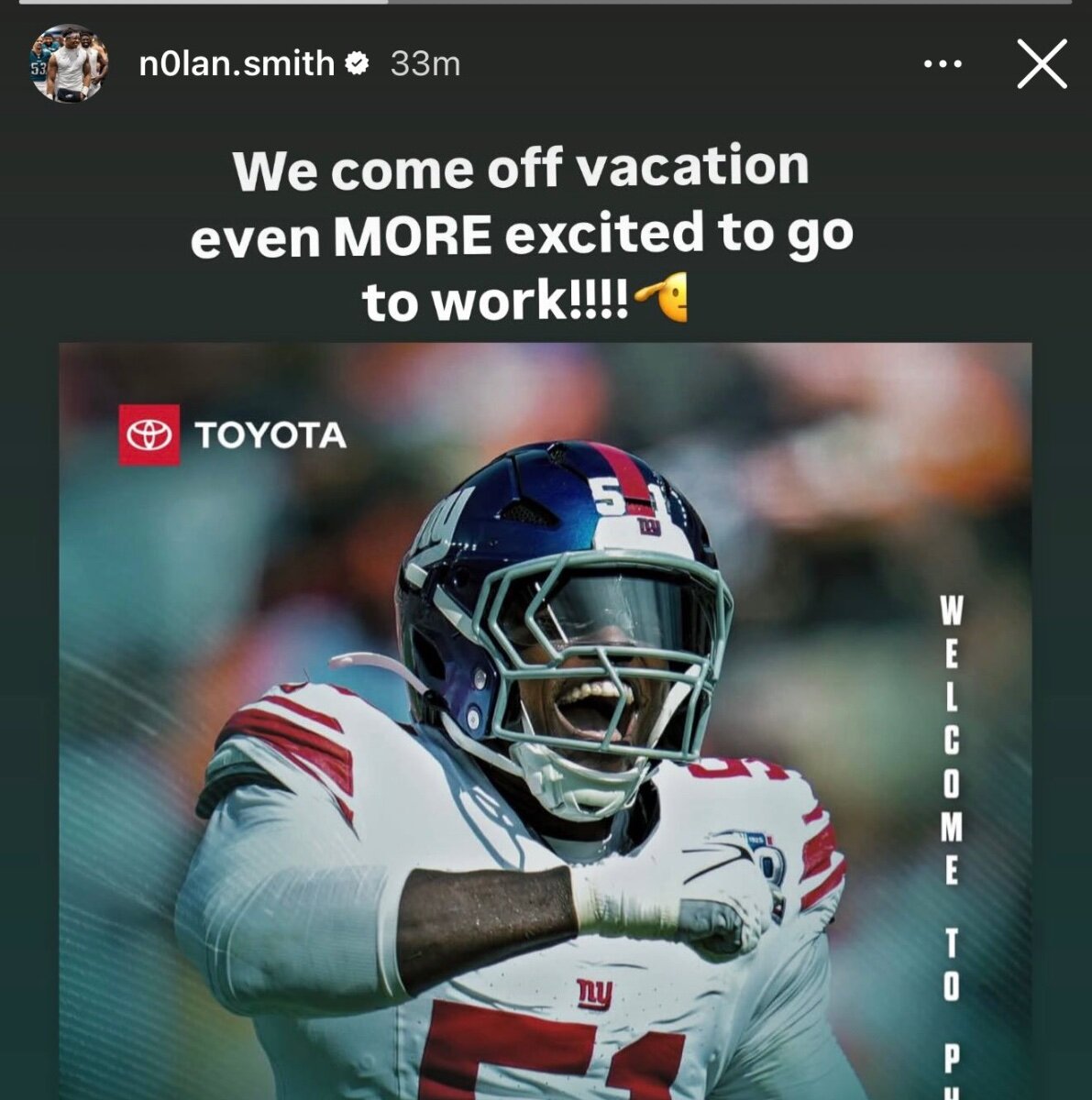Open n0lan.smith's profile picture
Image resolution: width=1092 pixels, height=1100 pixels.
coord(69,63)
